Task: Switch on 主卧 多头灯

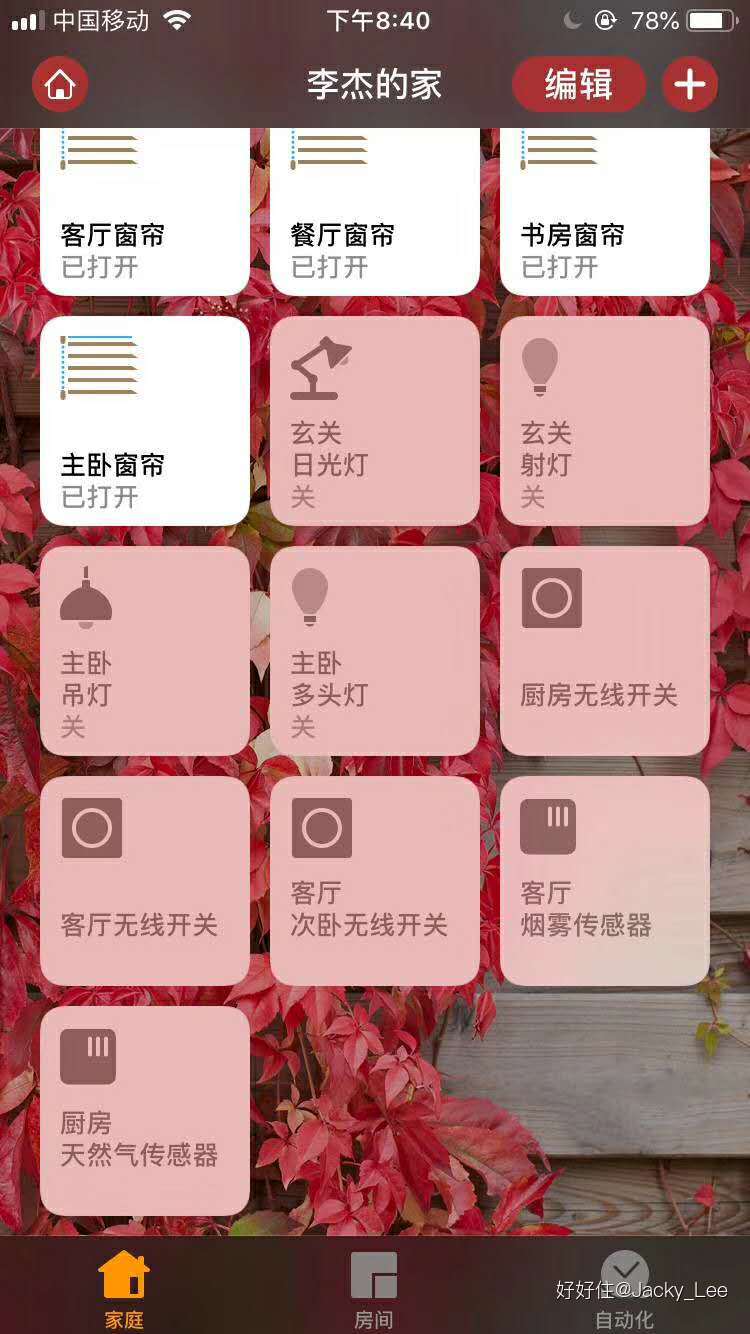Action: click(x=375, y=651)
